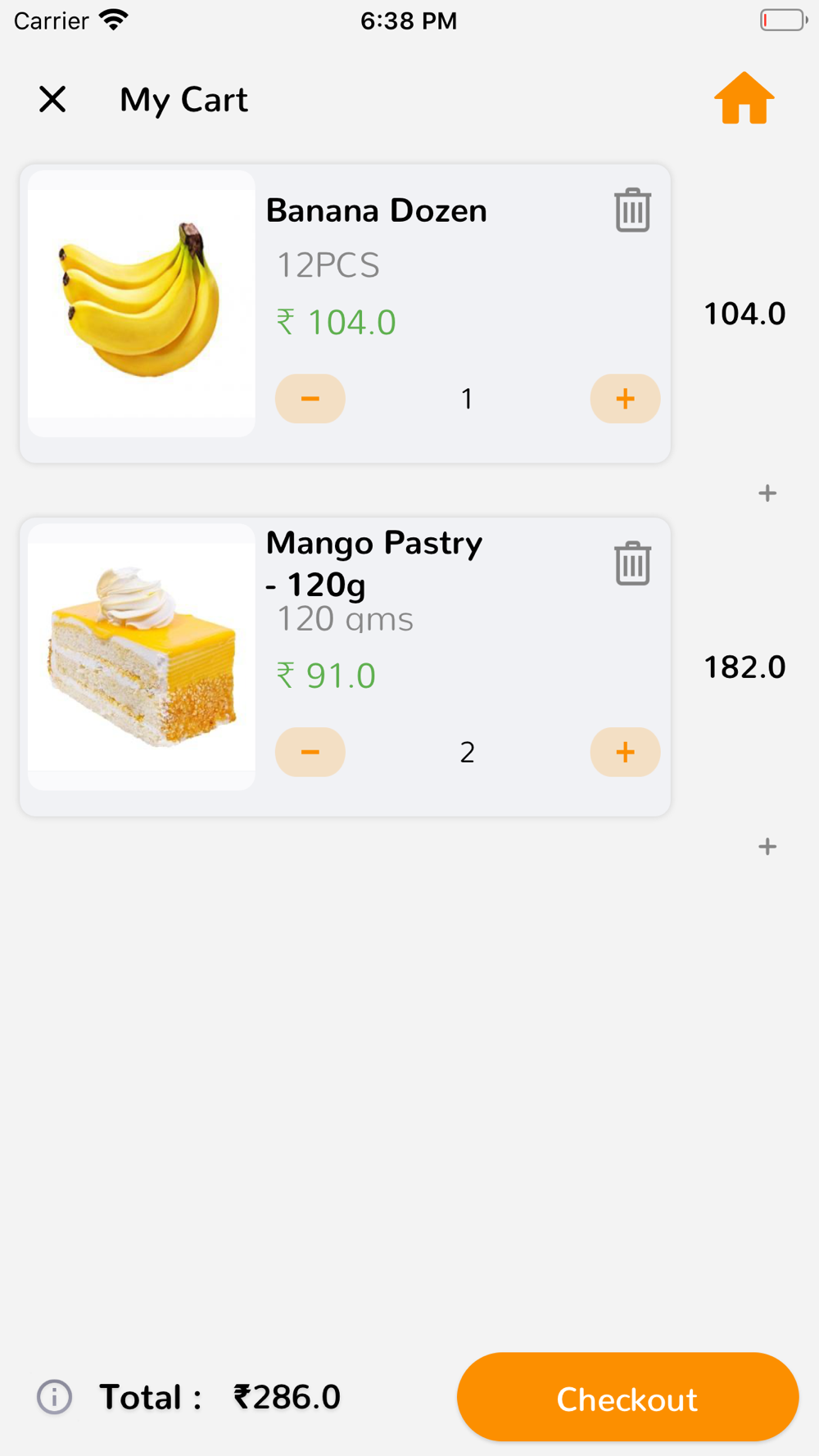Image resolution: width=819 pixels, height=1456 pixels.
Task: Close the My Cart screen
Action: point(52,99)
